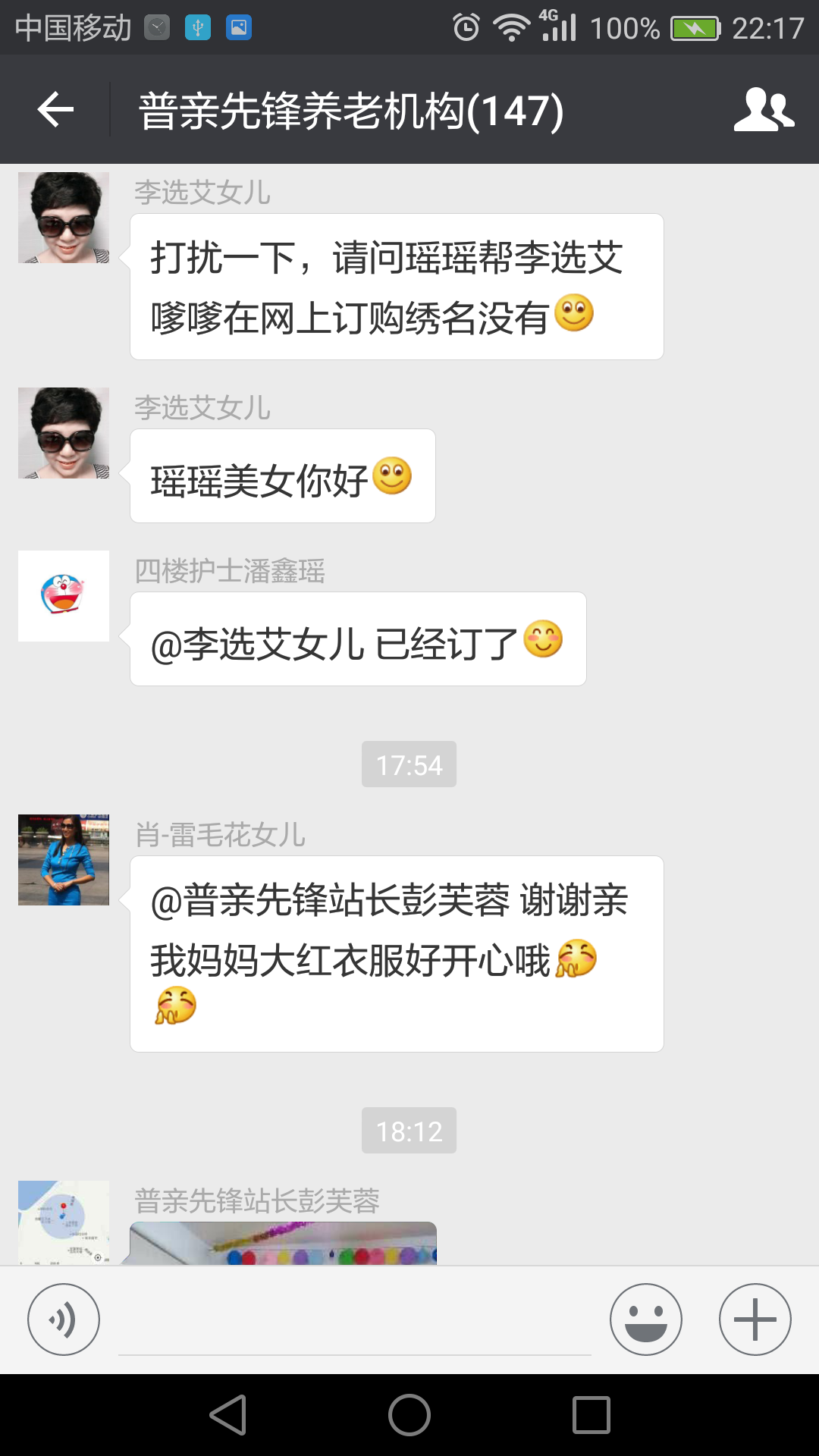This screenshot has height=1456, width=819.
Task: Tap the system home button
Action: tap(409, 1415)
